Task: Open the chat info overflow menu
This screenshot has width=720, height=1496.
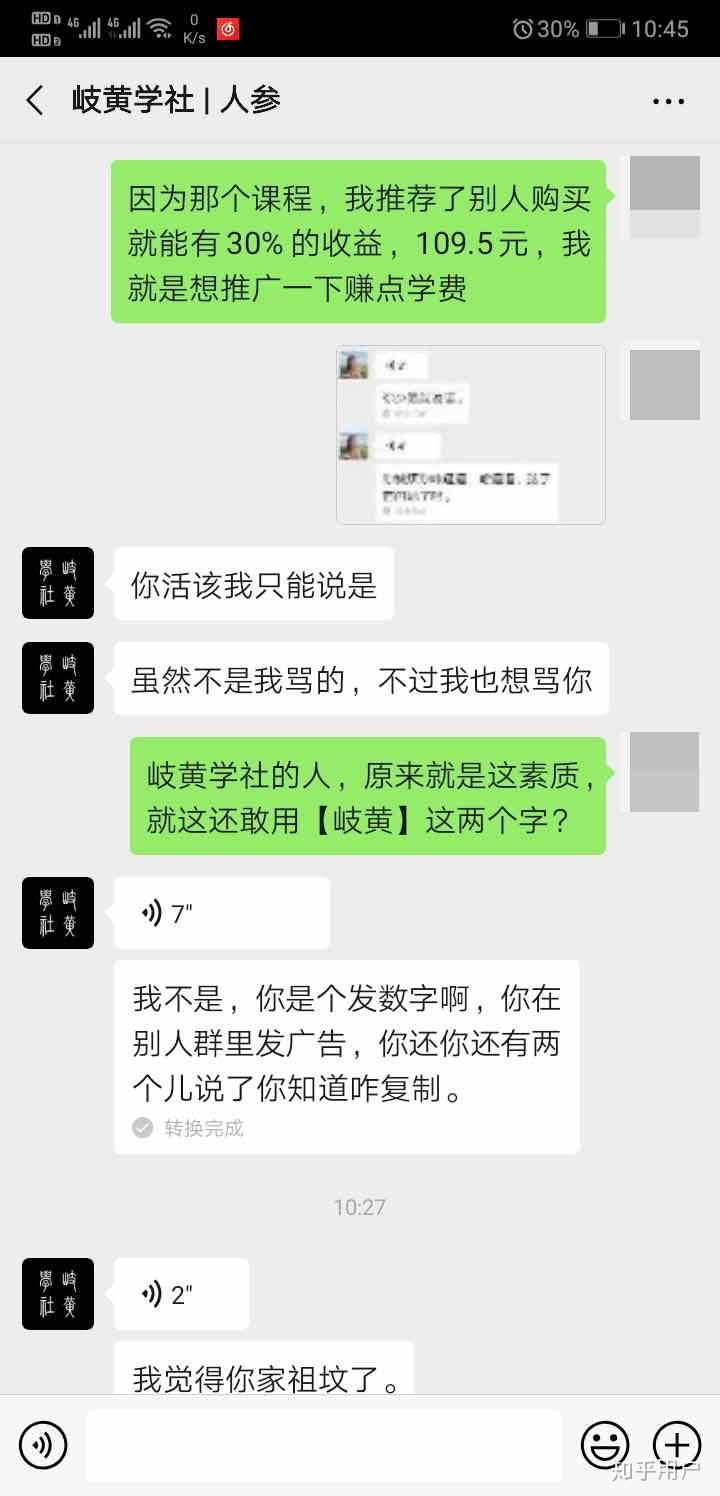Action: (668, 101)
